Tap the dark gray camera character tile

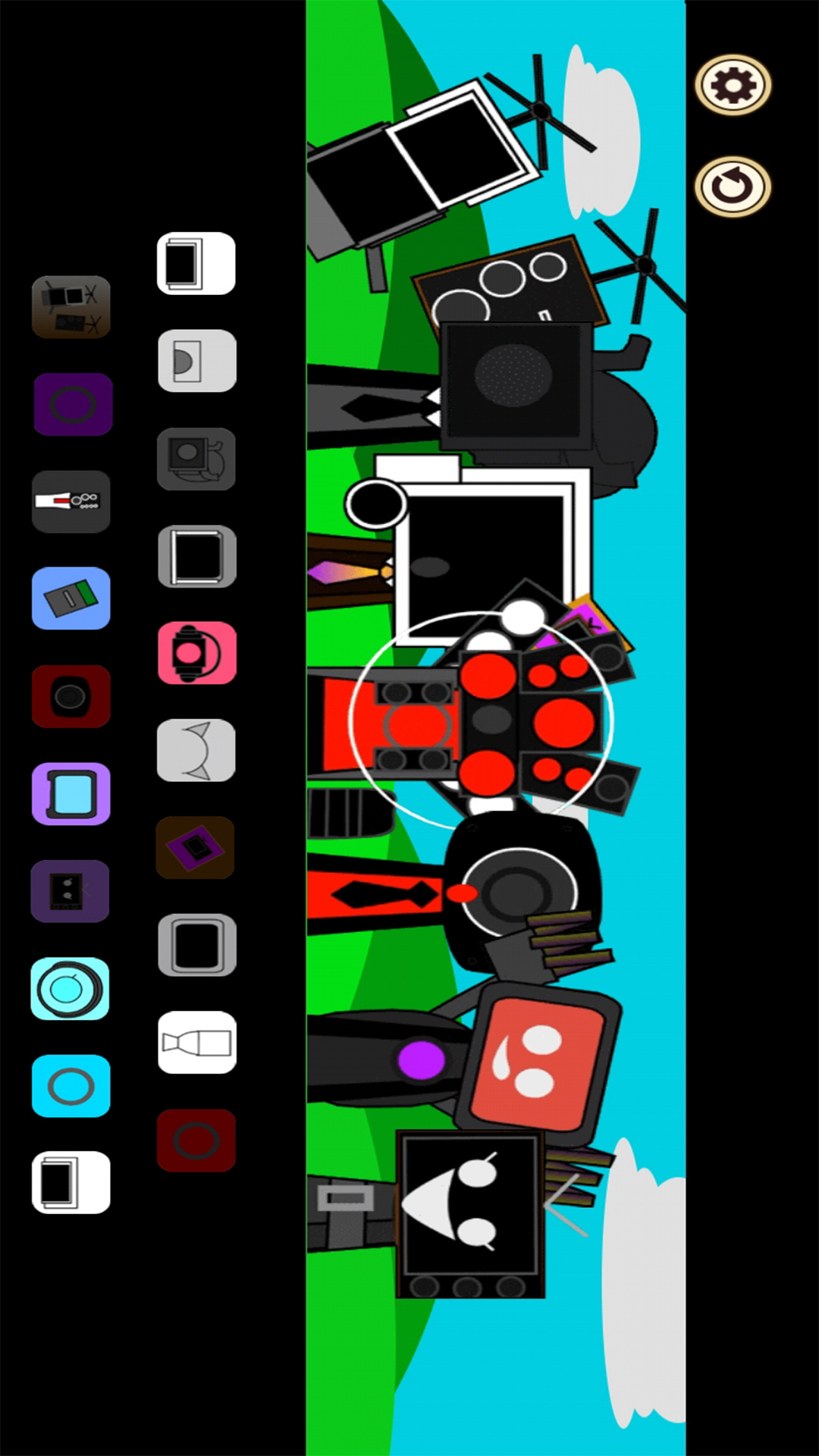tap(196, 459)
